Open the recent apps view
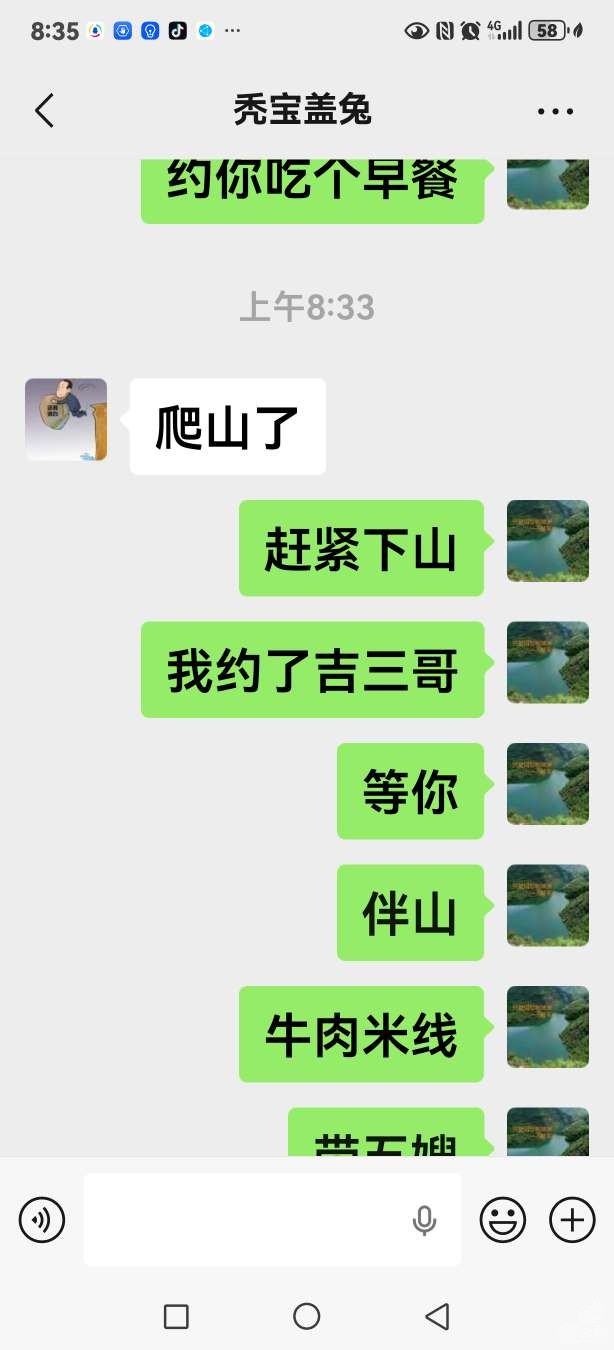The height and width of the screenshot is (1350, 614). pyautogui.click(x=176, y=1316)
